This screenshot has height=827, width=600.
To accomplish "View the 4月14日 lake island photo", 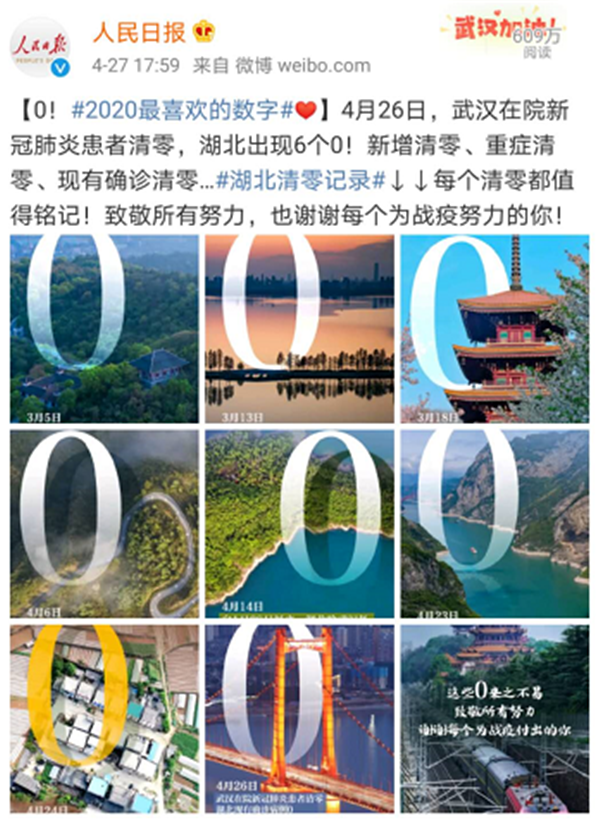I will pyautogui.click(x=299, y=523).
